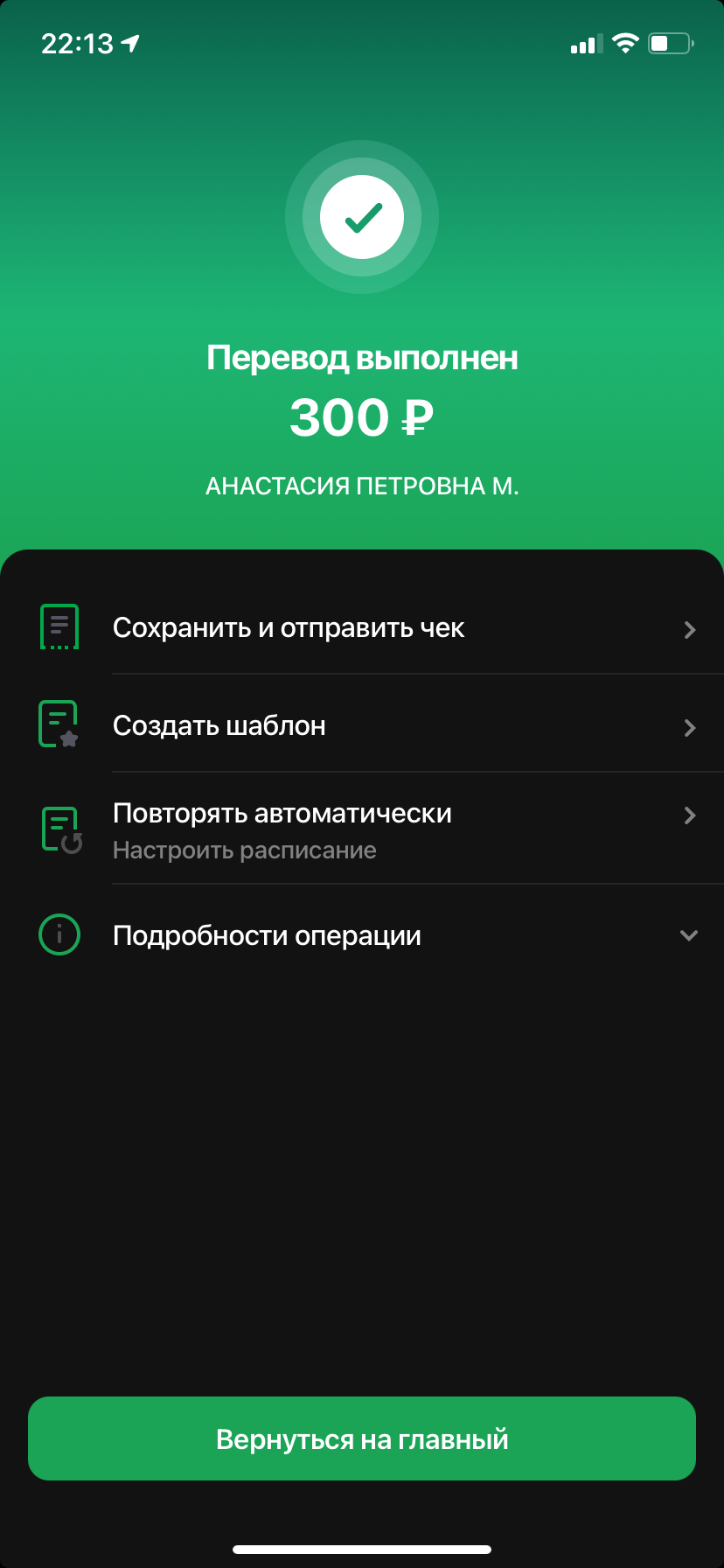This screenshot has height=1568, width=724.
Task: Open Повторять автоматически schedule setup
Action: click(x=362, y=829)
